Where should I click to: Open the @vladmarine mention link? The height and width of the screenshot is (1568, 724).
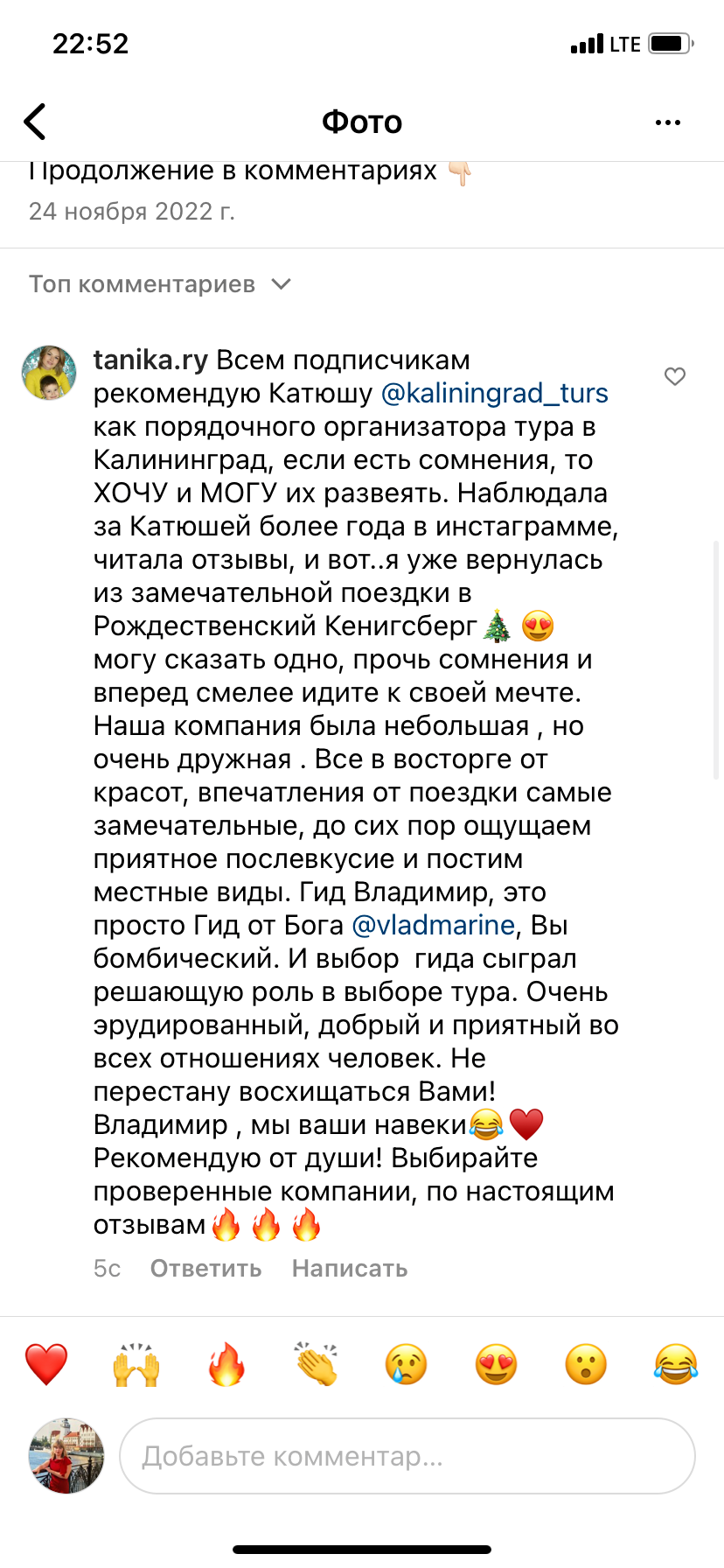[x=434, y=925]
